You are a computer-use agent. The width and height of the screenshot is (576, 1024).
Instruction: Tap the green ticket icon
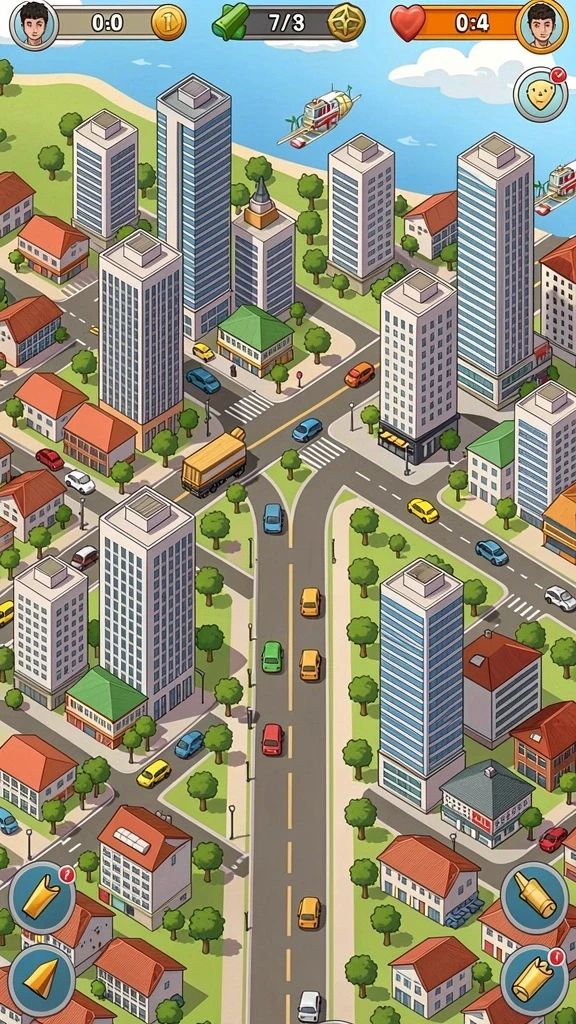click(x=231, y=22)
